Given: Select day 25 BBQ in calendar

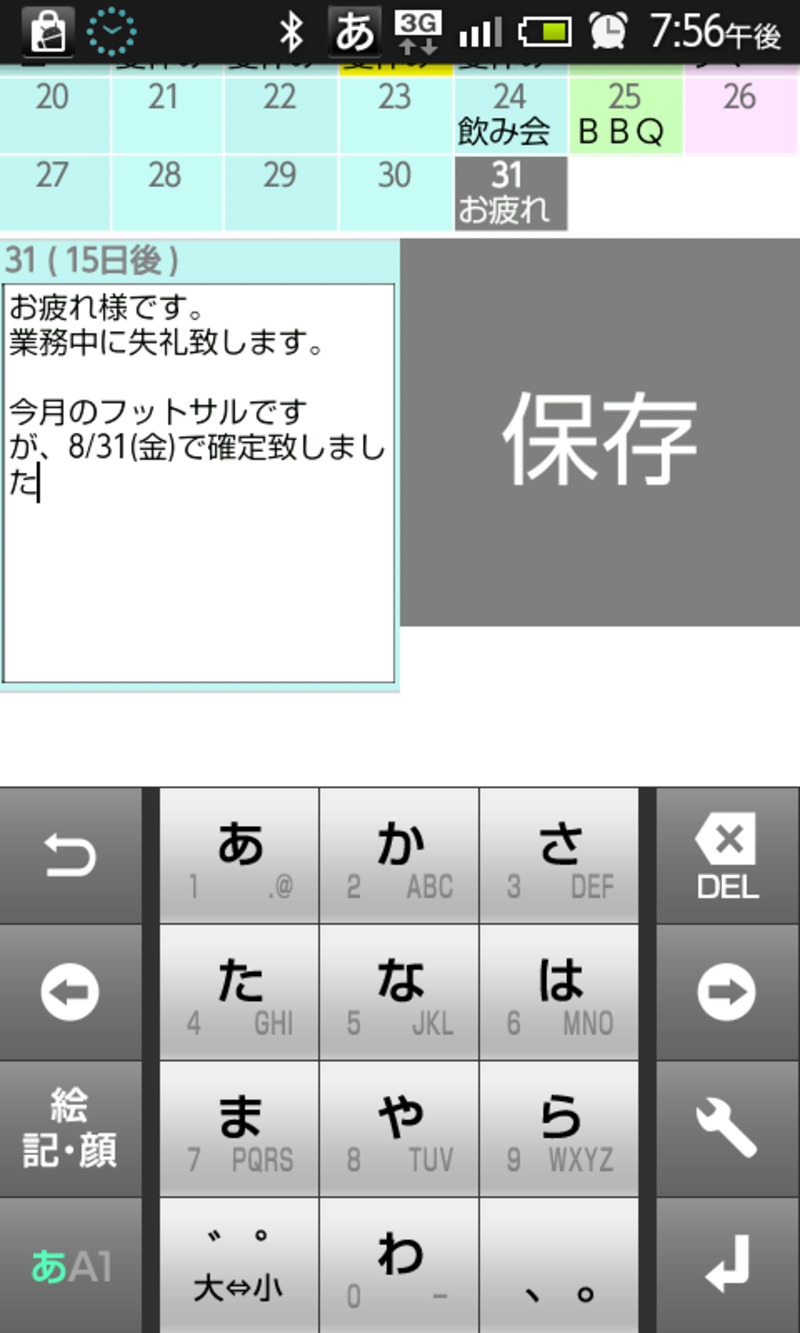Looking at the screenshot, I should 625,114.
